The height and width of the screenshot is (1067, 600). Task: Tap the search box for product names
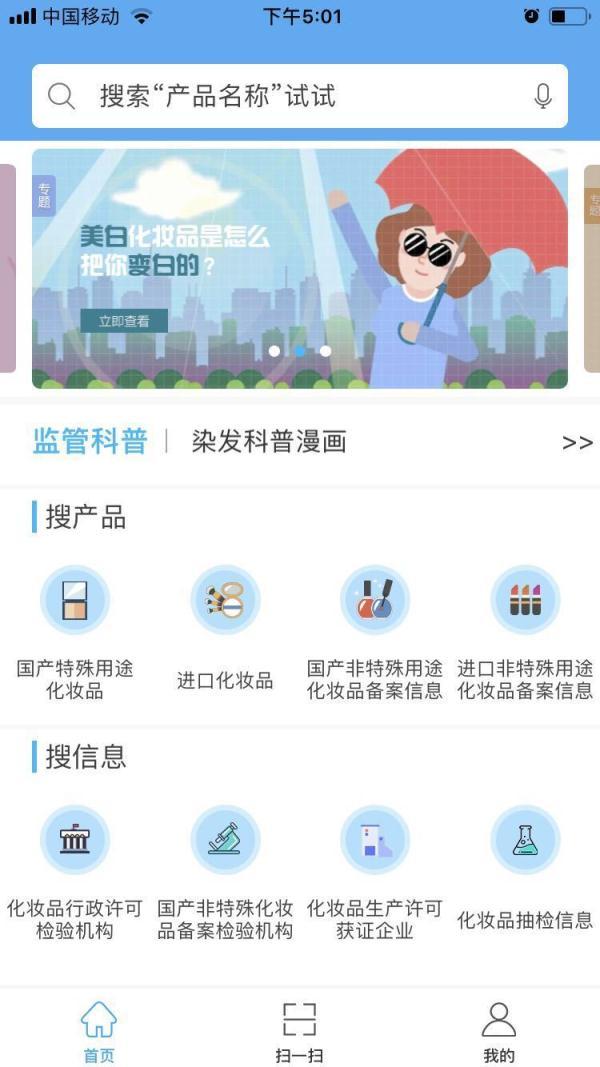pyautogui.click(x=290, y=96)
